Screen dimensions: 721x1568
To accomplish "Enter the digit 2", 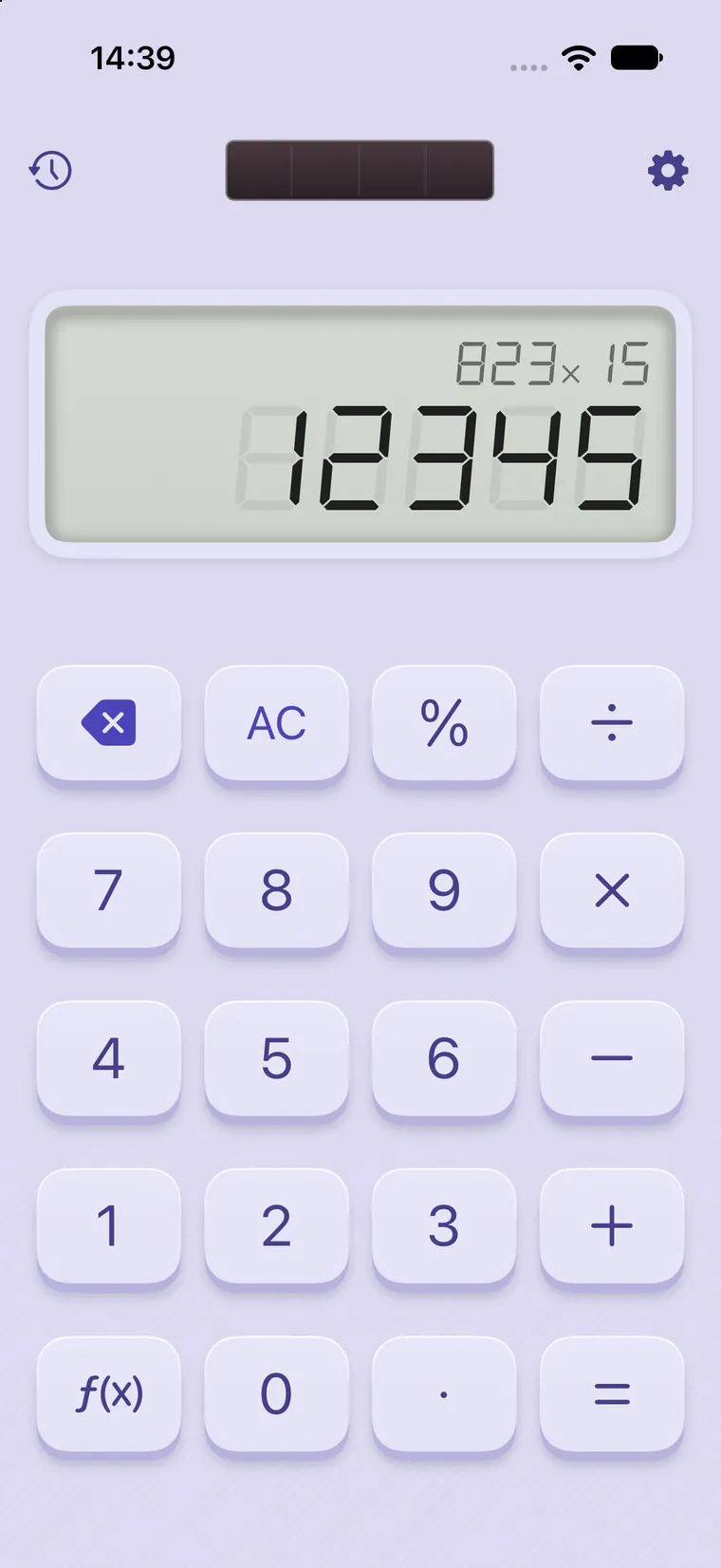I will pos(277,1226).
